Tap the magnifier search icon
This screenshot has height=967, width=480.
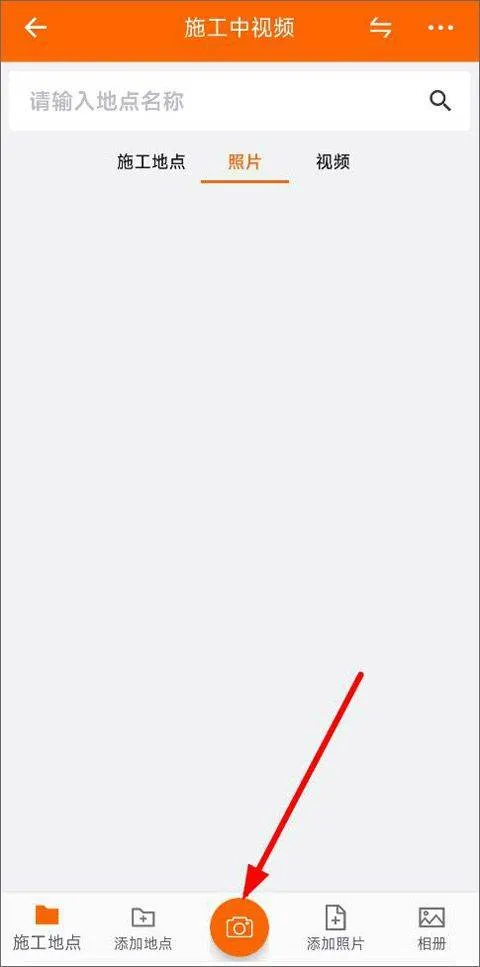point(440,100)
